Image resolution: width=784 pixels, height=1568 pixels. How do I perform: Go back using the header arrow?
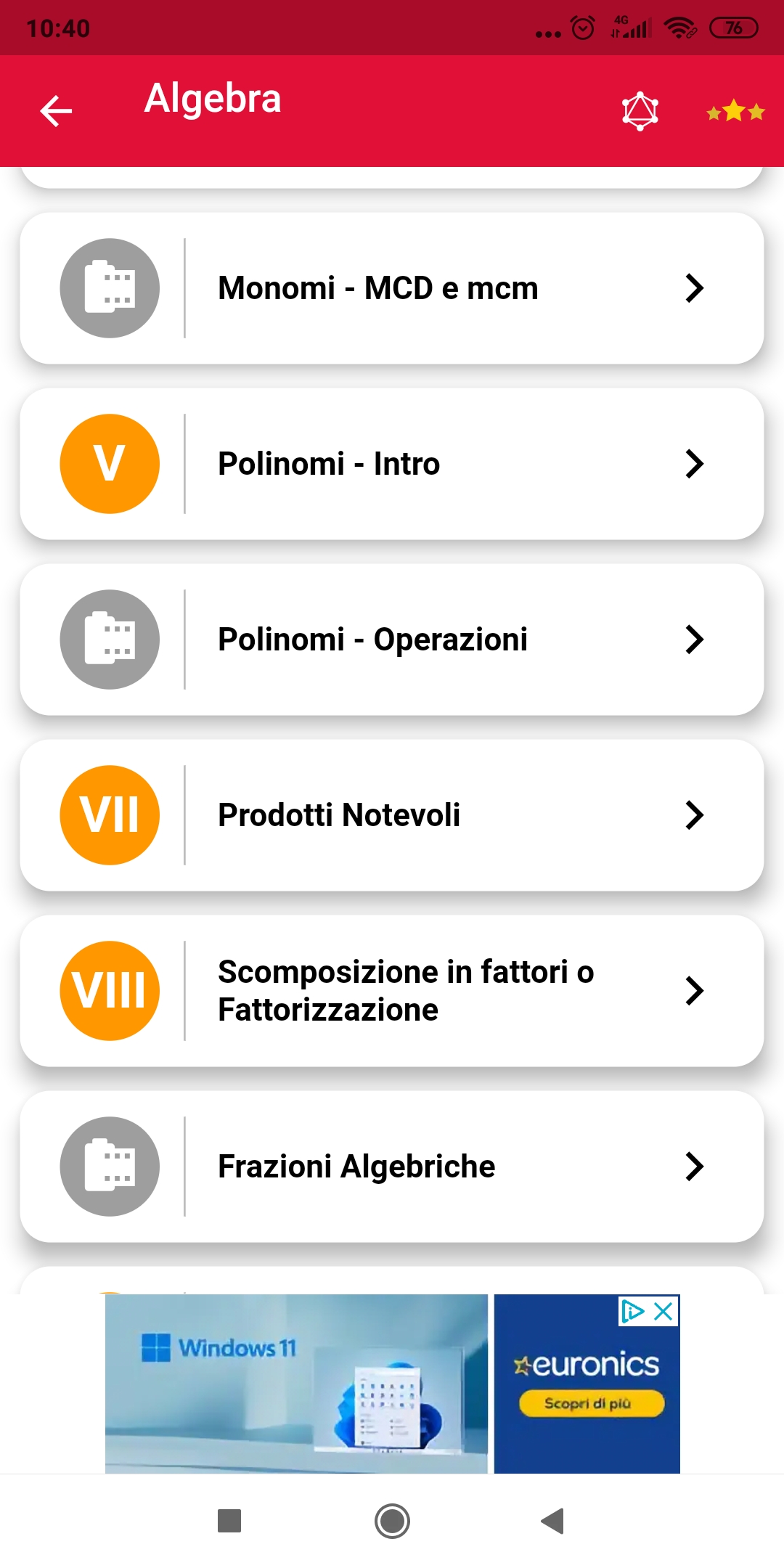point(56,111)
